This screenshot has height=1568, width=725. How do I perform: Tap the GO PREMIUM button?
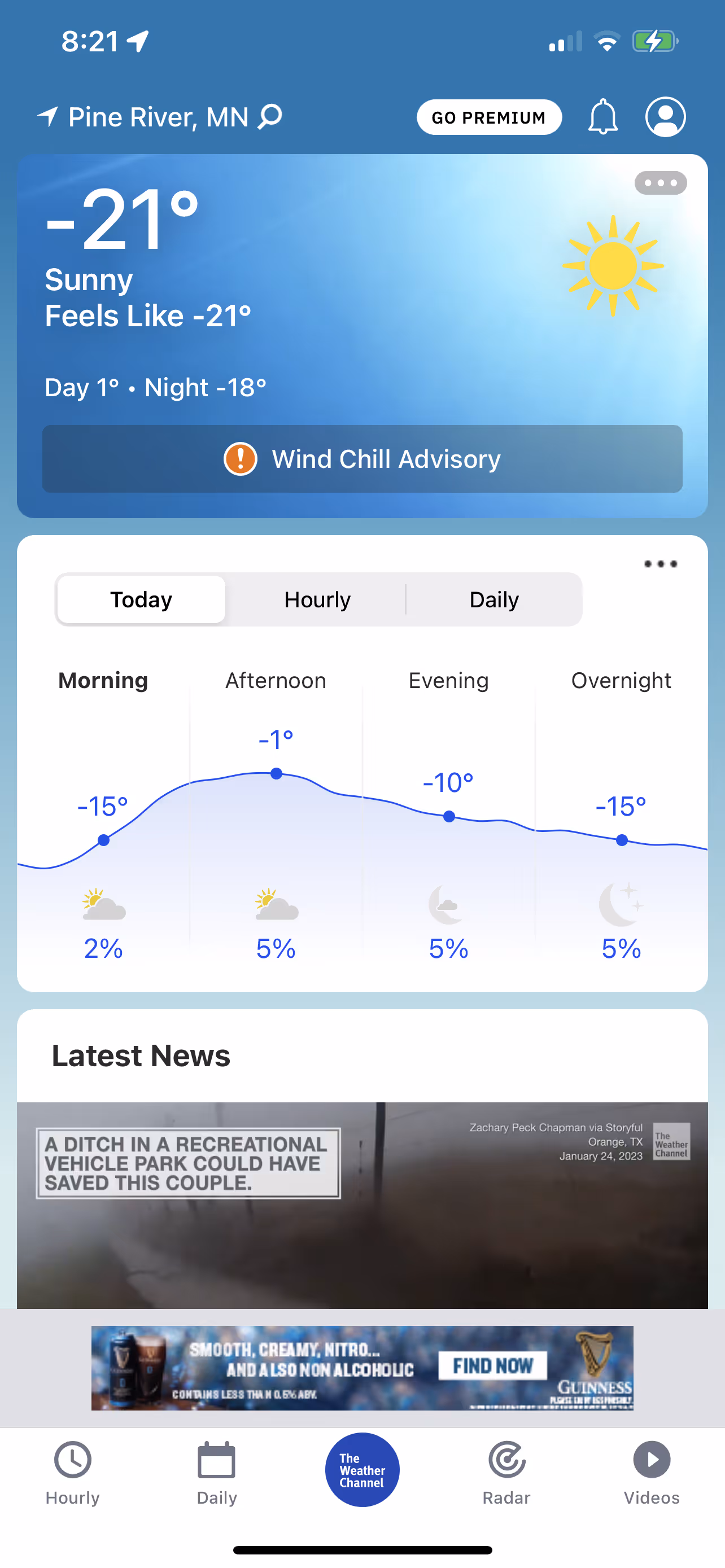click(x=489, y=117)
